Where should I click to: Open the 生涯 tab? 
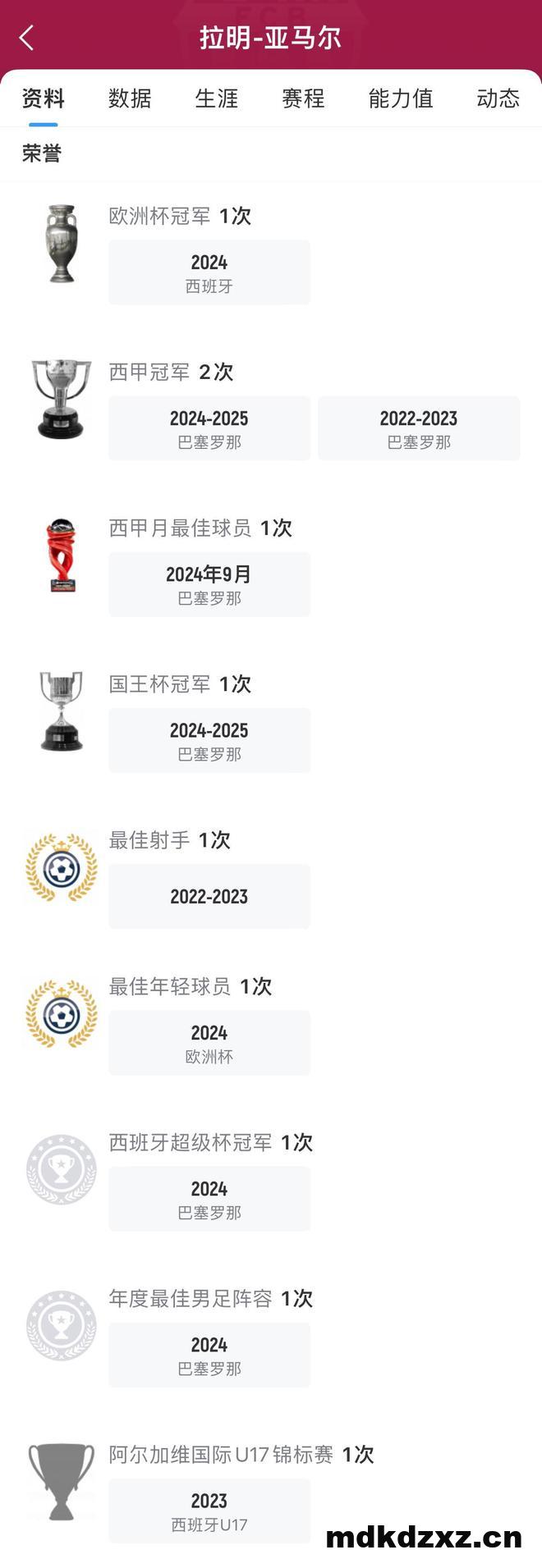point(217,99)
